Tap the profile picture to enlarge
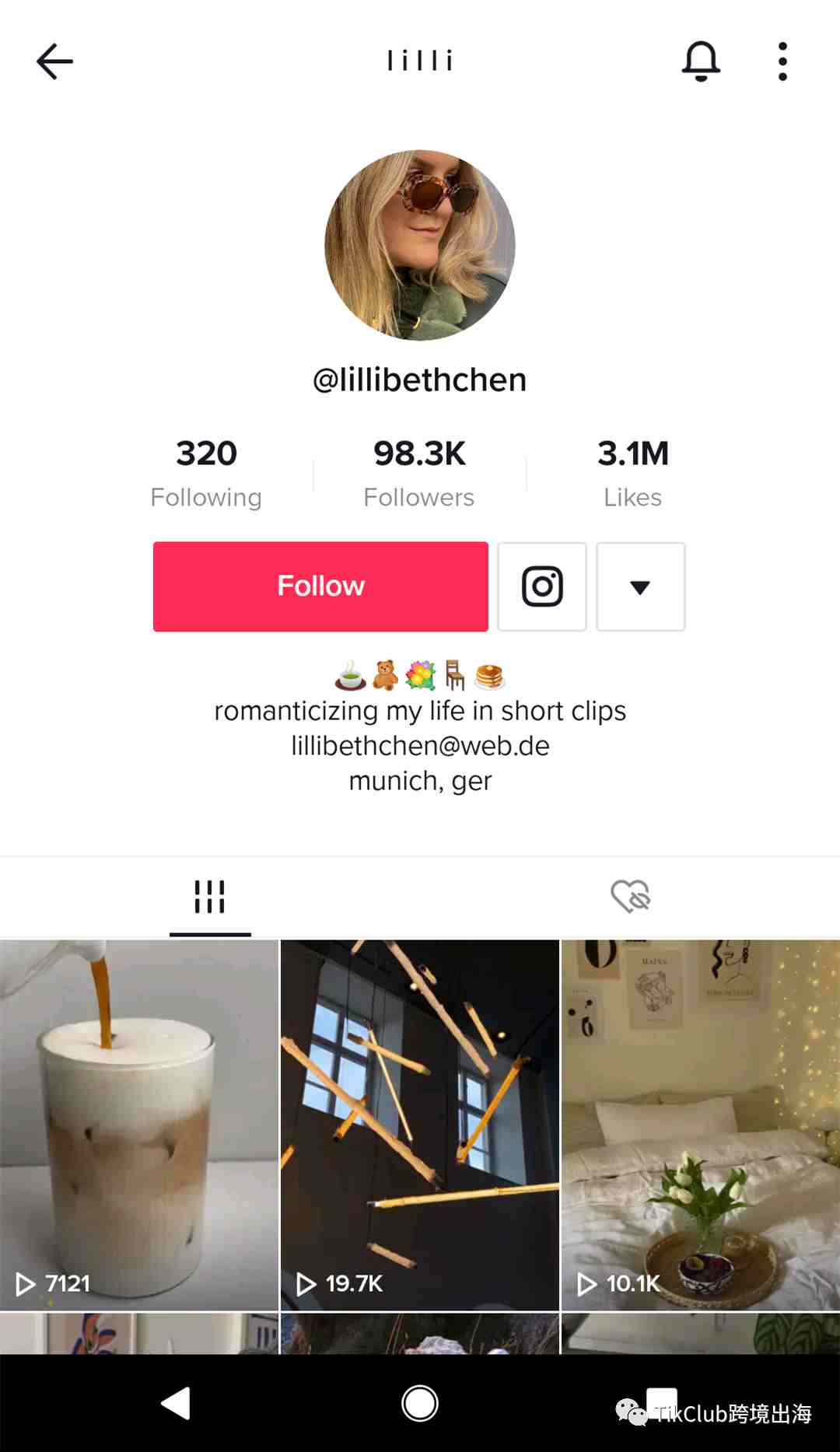Image resolution: width=840 pixels, height=1452 pixels. tap(420, 245)
